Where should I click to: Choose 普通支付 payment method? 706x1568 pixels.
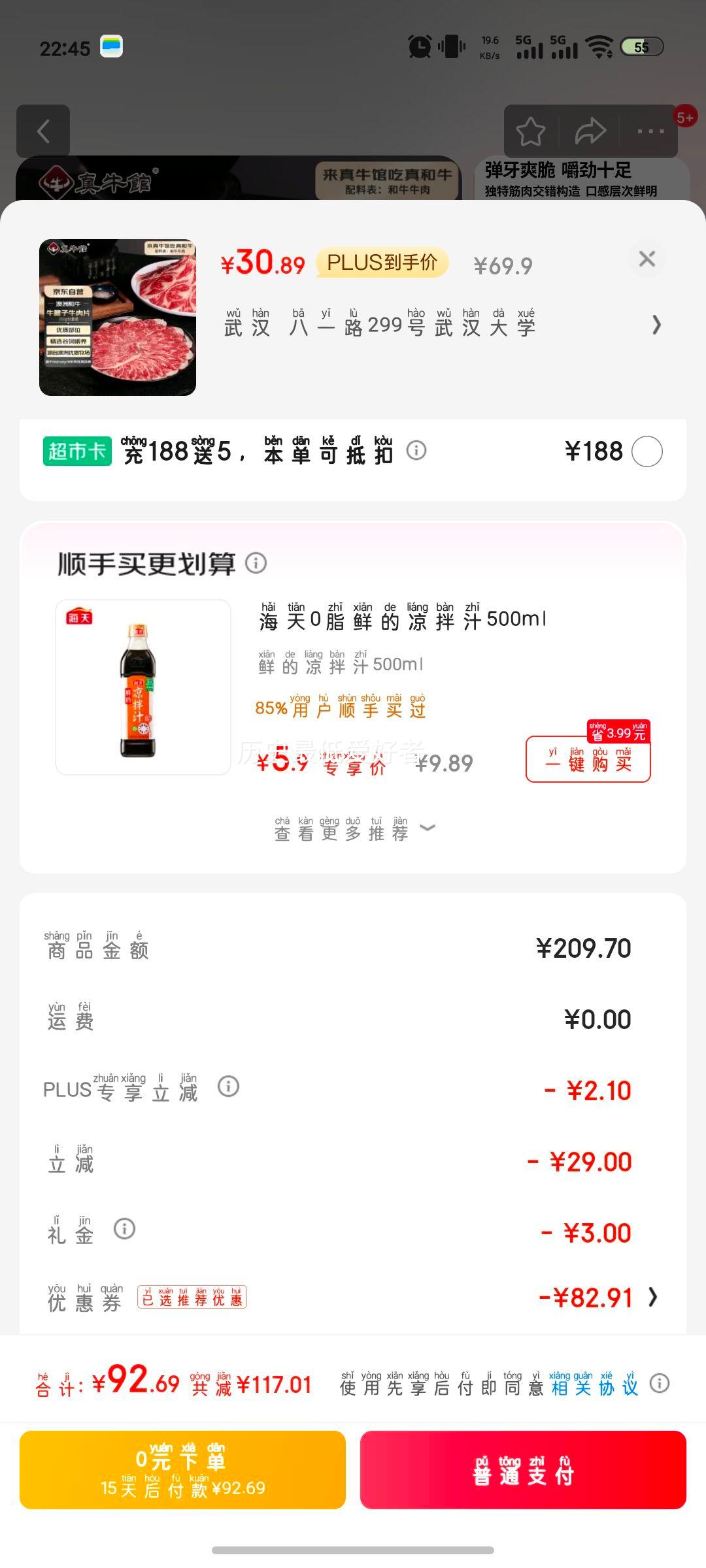[524, 1471]
